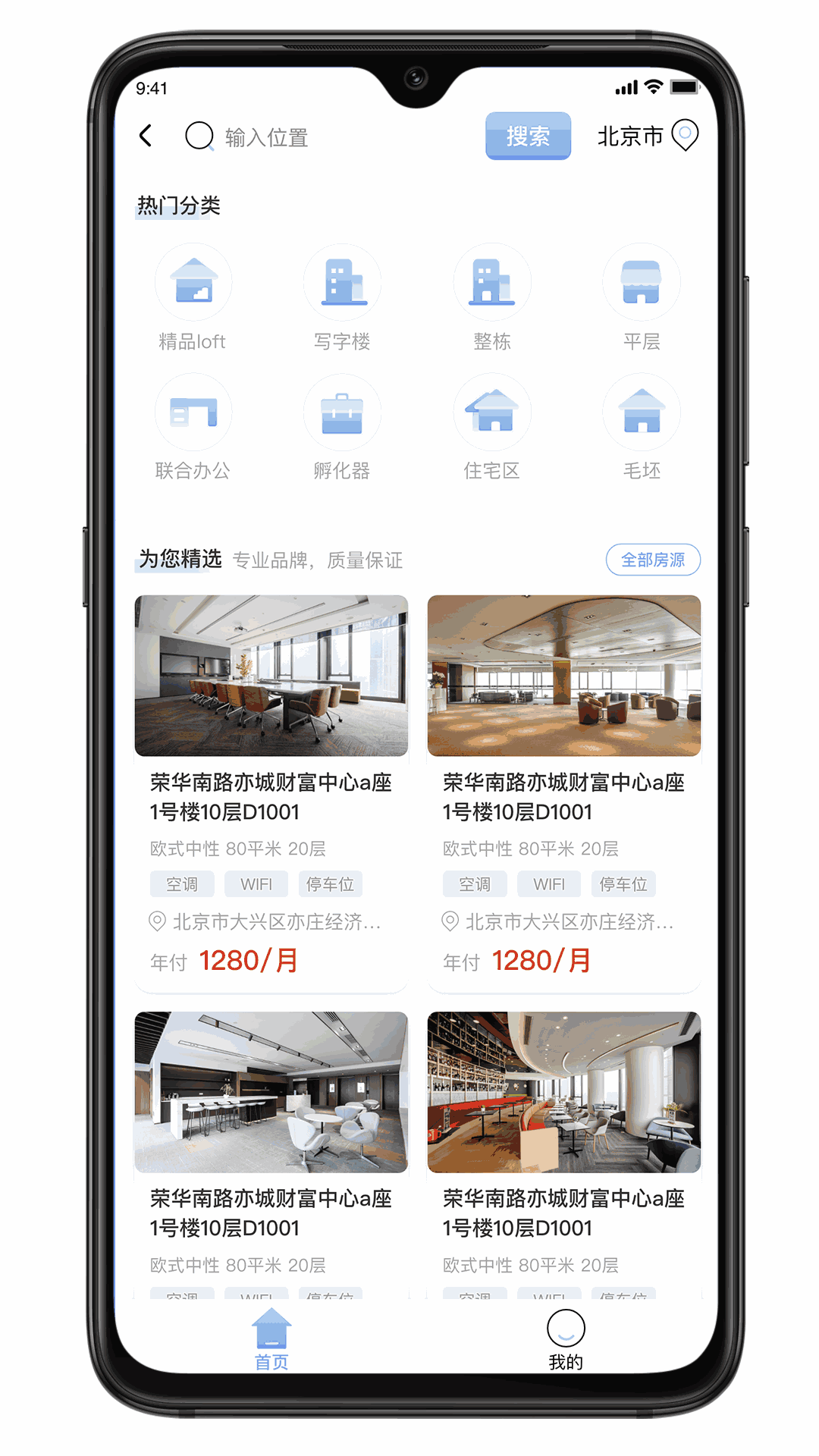Viewport: 819px width, 1456px height.
Task: Open the 精品loft category
Action: click(x=193, y=297)
